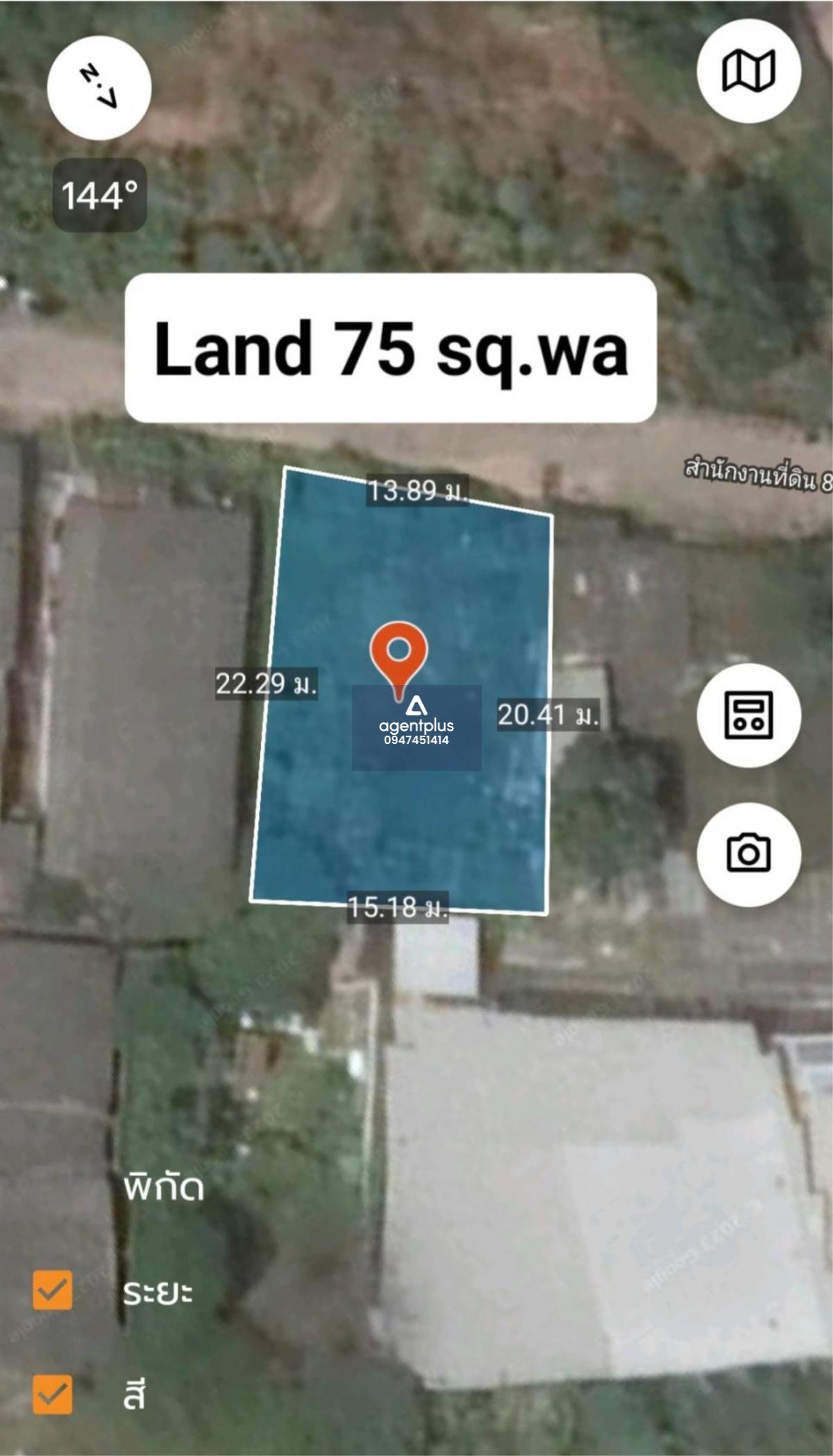833x1456 pixels.
Task: Uncheck the ระยะ distance checkbox
Action: pos(53,1290)
